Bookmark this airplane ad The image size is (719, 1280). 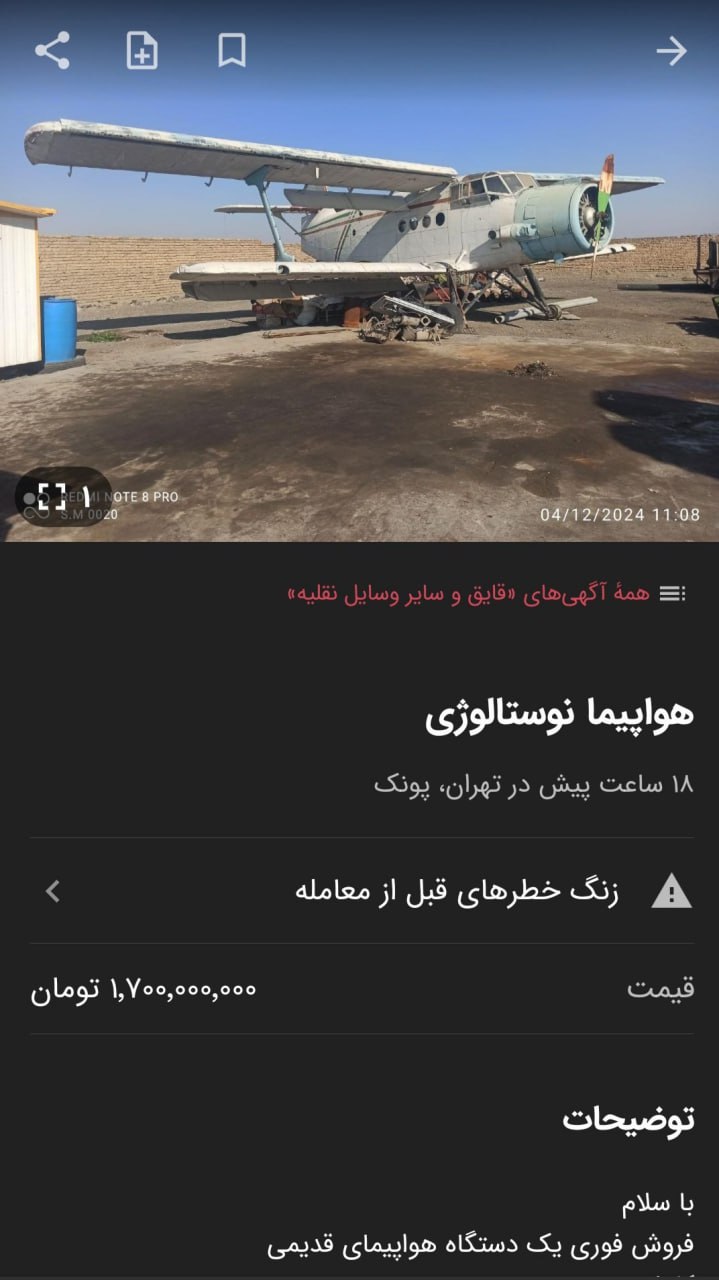coord(232,51)
